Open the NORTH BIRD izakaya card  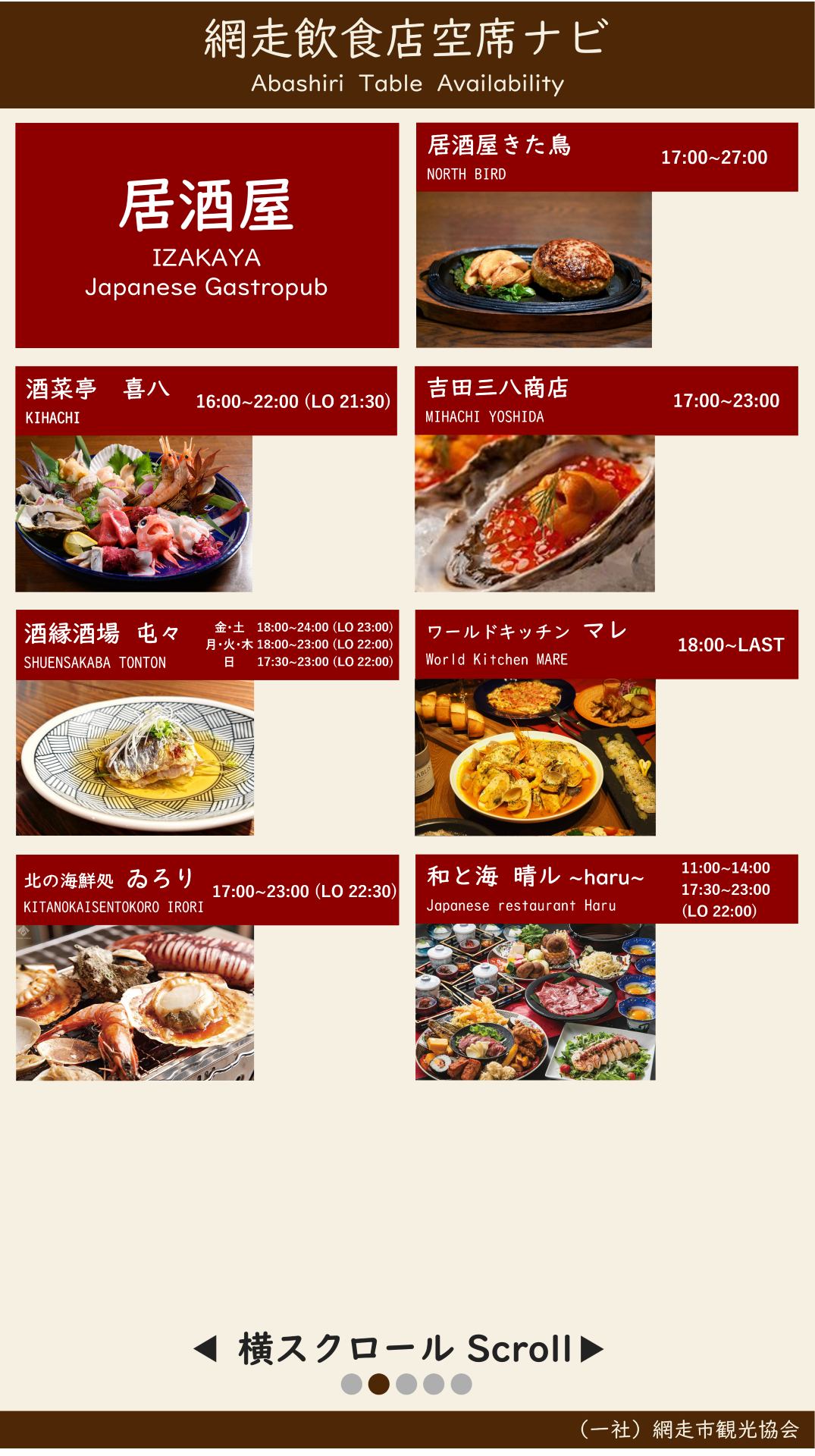[x=607, y=235]
